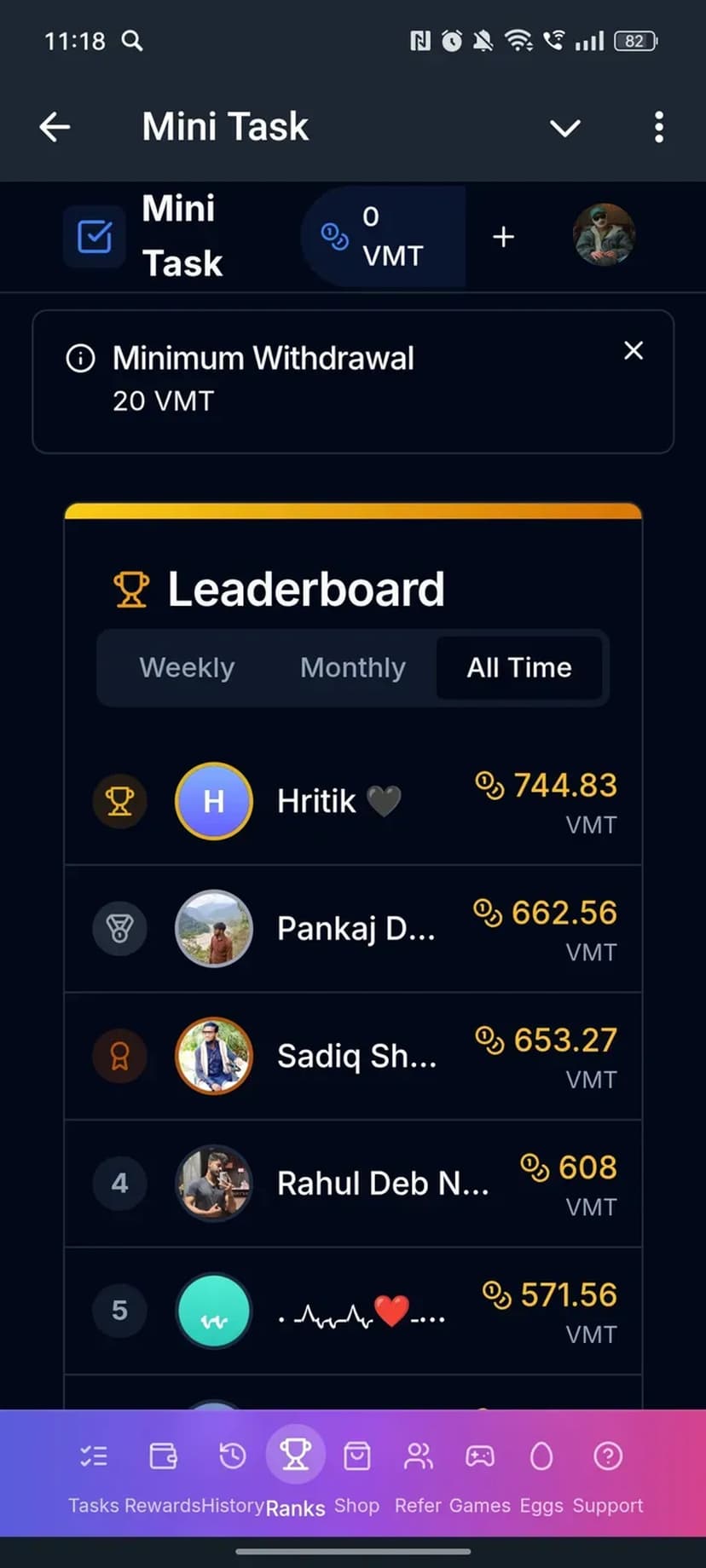This screenshot has height=1568, width=706.
Task: Go to the Rewards tab
Action: click(163, 1473)
